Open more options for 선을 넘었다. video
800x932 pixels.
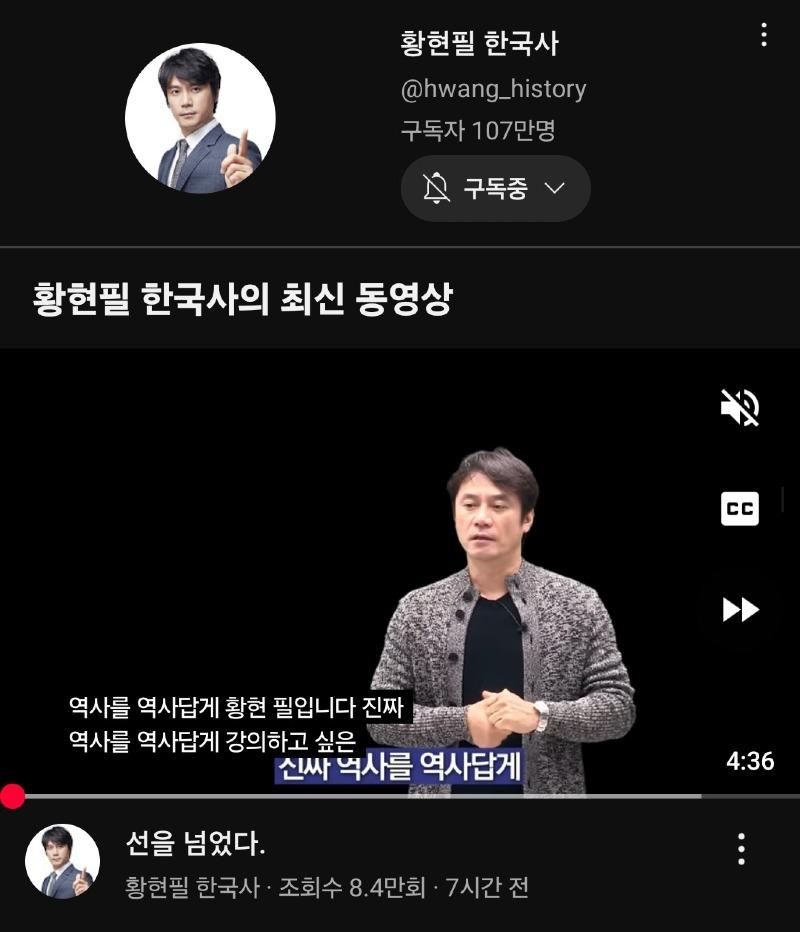click(x=741, y=849)
